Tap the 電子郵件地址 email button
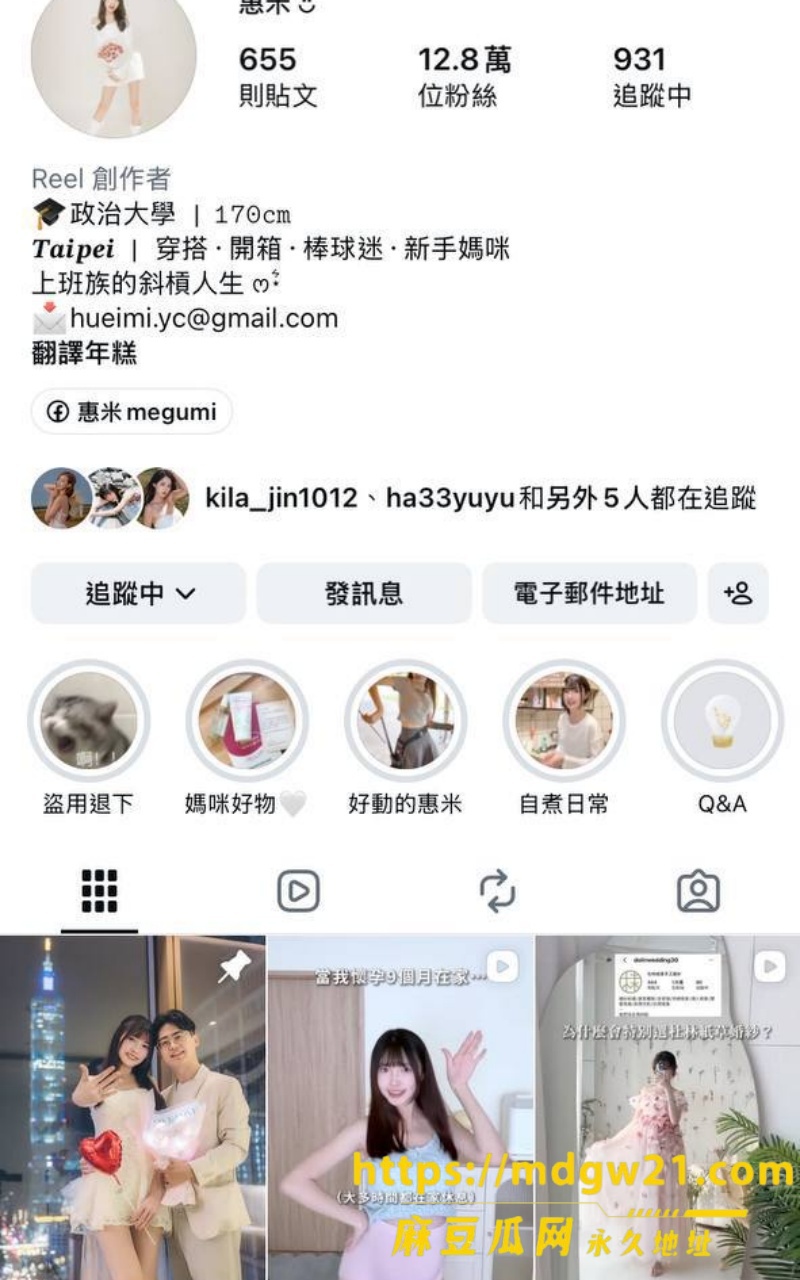800x1280 pixels. click(x=589, y=593)
